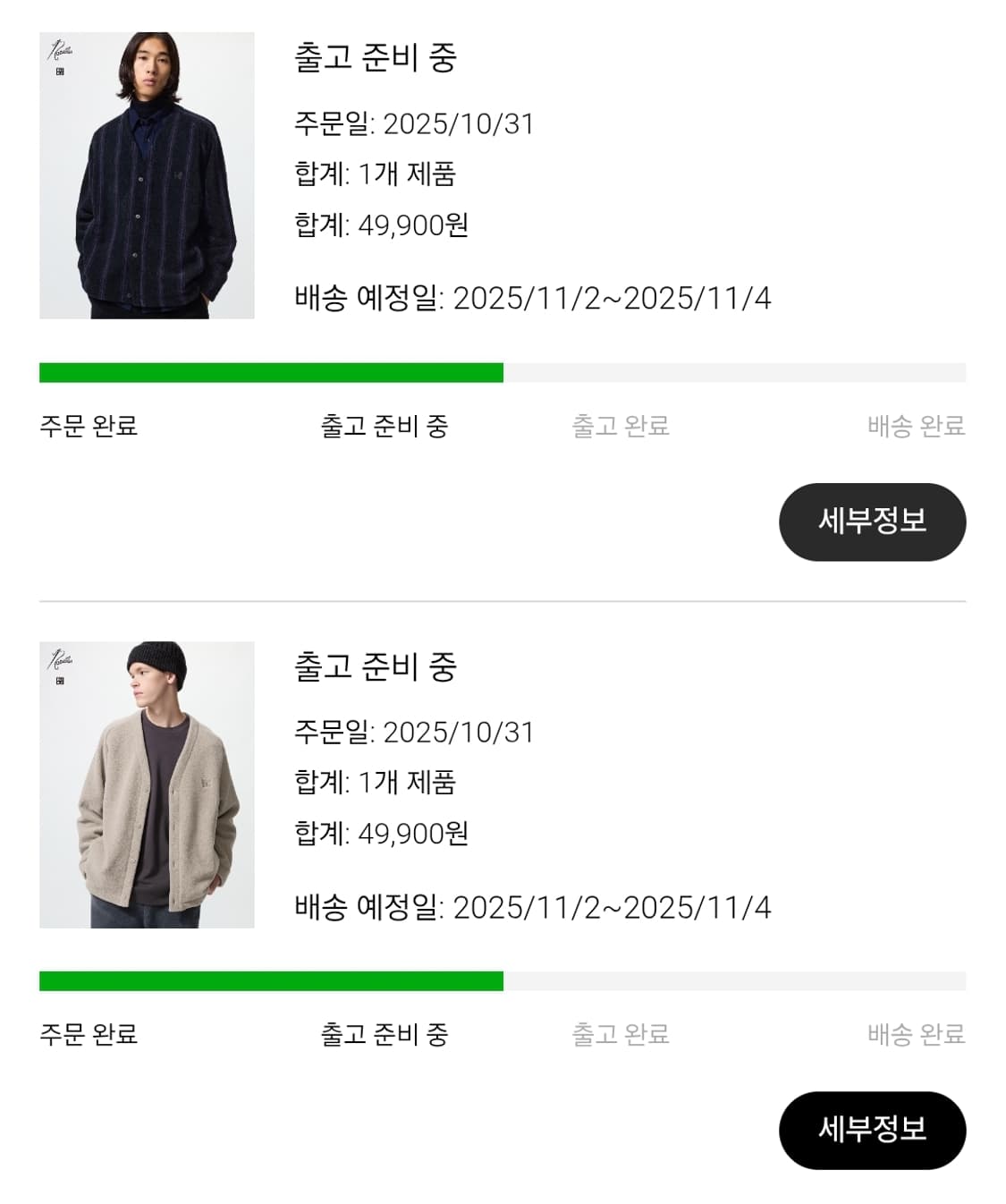1006x1204 pixels.
Task: Select 주문 완료 step on the first order
Action: pyautogui.click(x=89, y=426)
